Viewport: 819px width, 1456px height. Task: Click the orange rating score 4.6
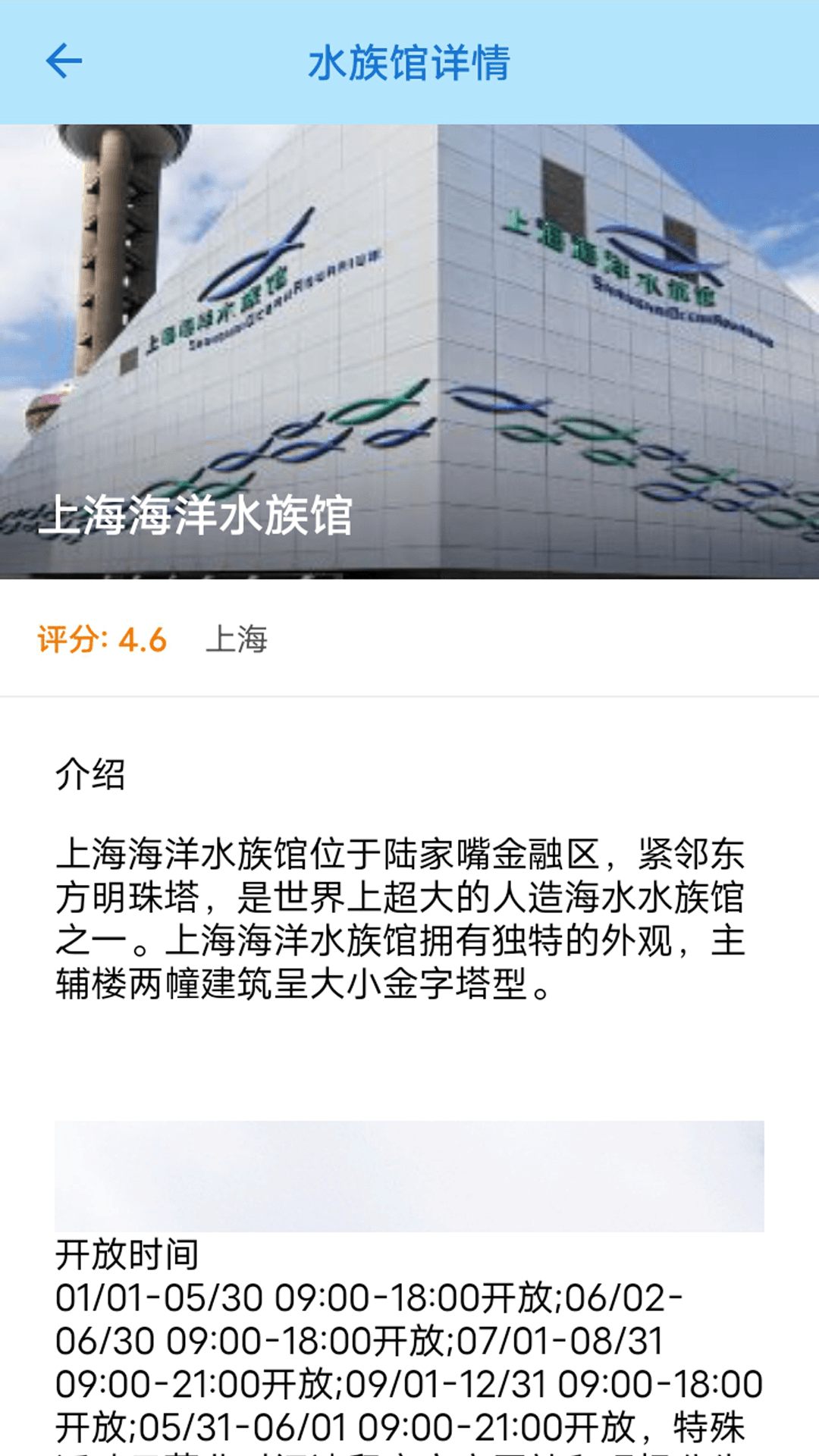(x=143, y=641)
